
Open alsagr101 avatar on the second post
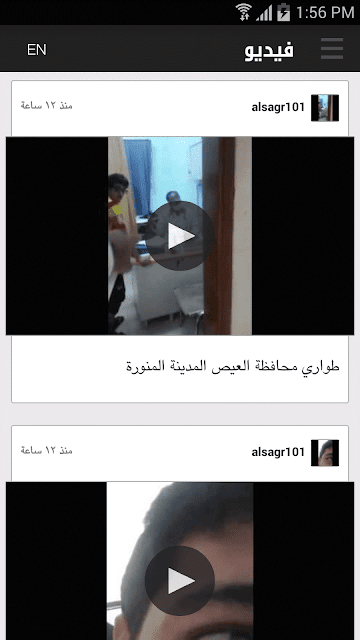[x=325, y=453]
